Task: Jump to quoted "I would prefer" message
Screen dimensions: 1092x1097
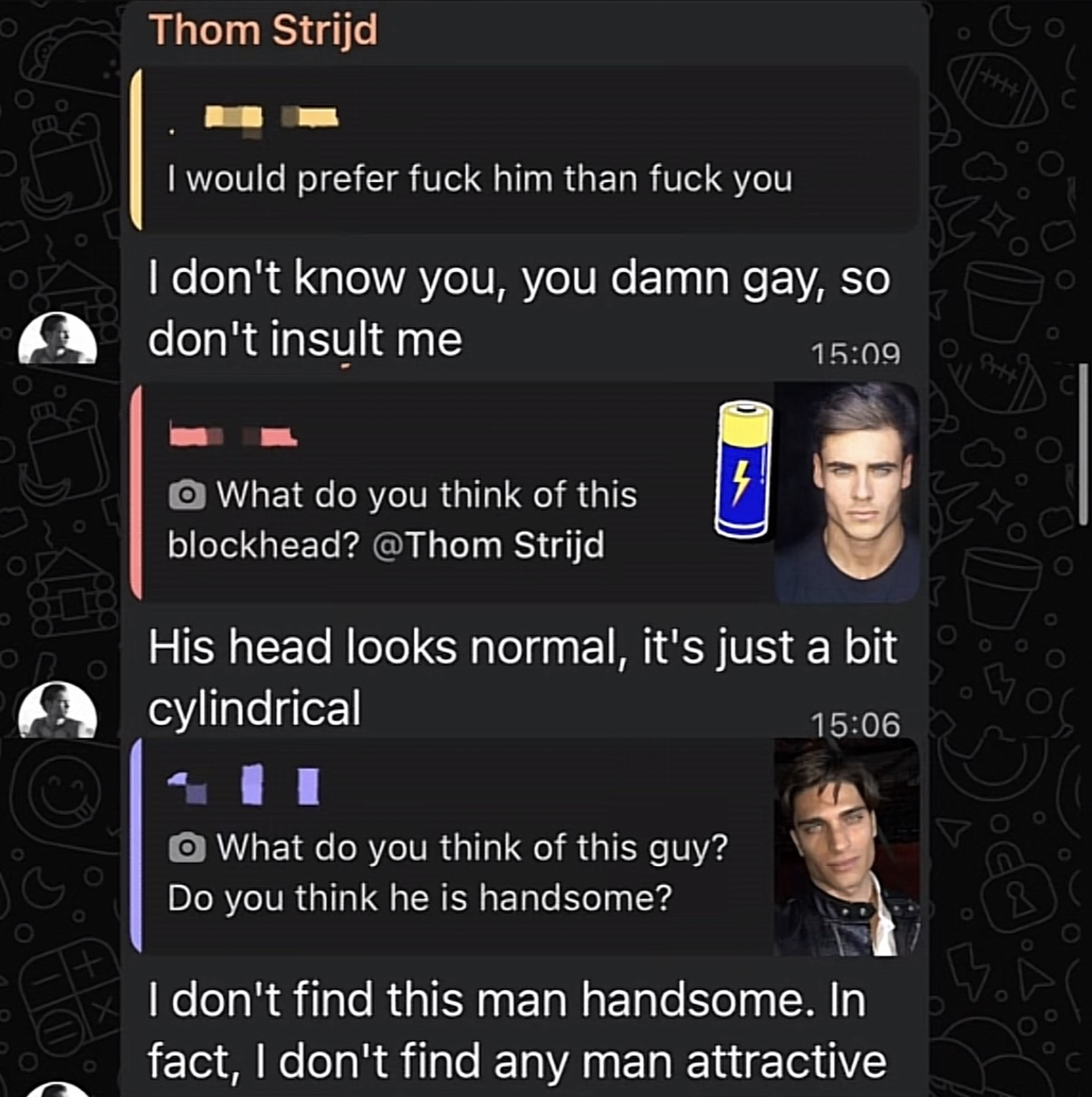Action: coord(480,178)
